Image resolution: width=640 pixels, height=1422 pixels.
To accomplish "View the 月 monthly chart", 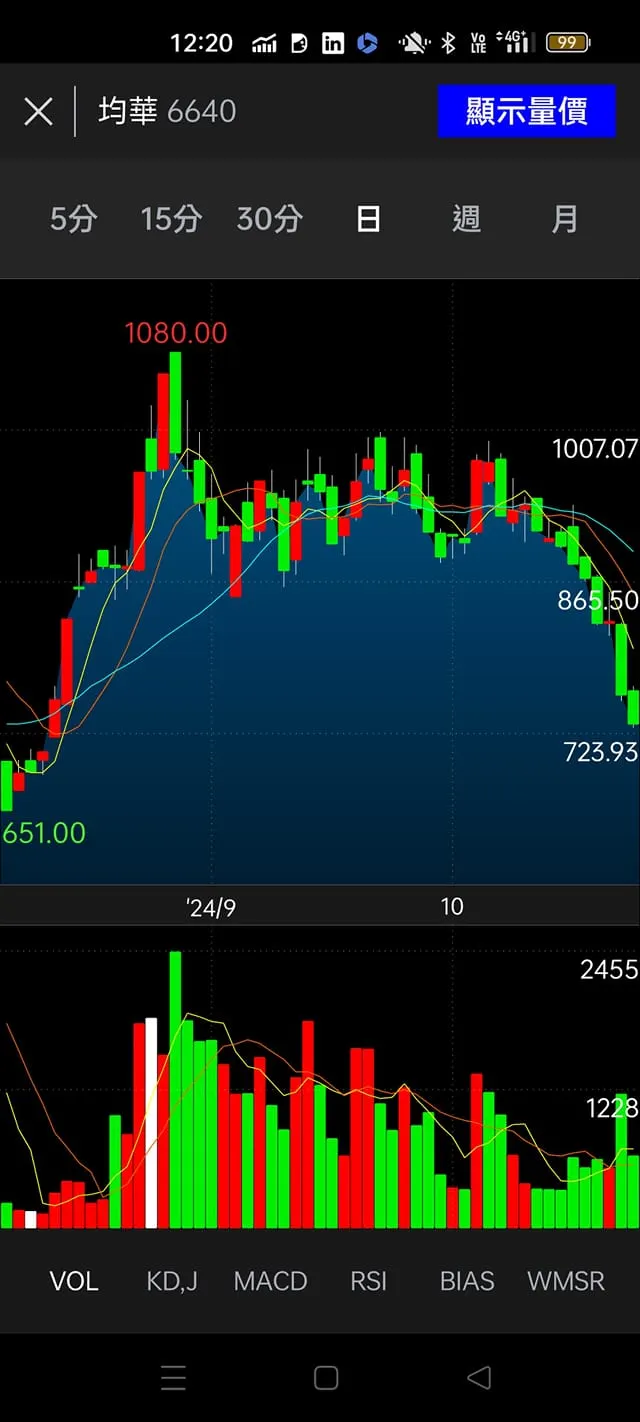I will (565, 219).
